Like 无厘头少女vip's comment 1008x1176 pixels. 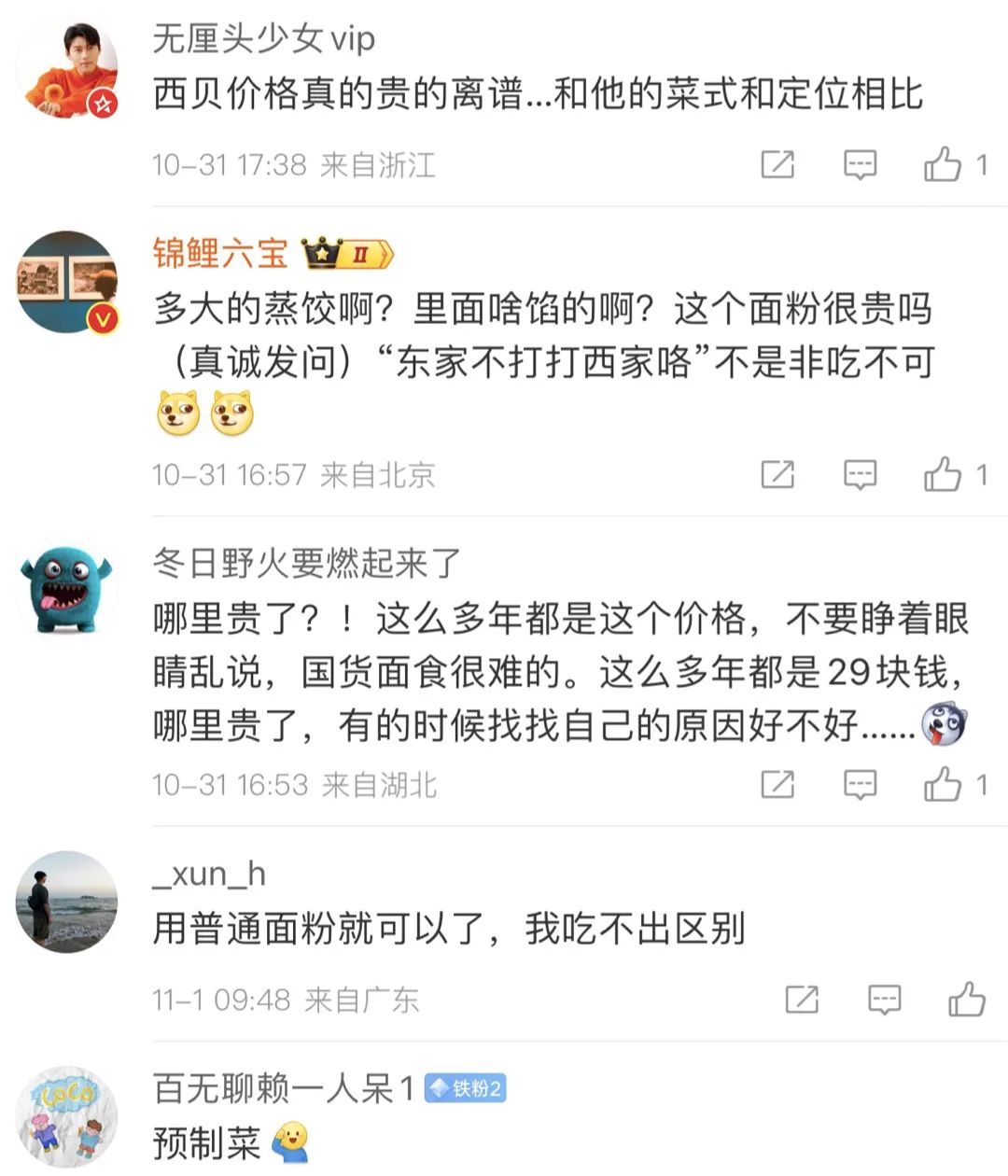[943, 165]
